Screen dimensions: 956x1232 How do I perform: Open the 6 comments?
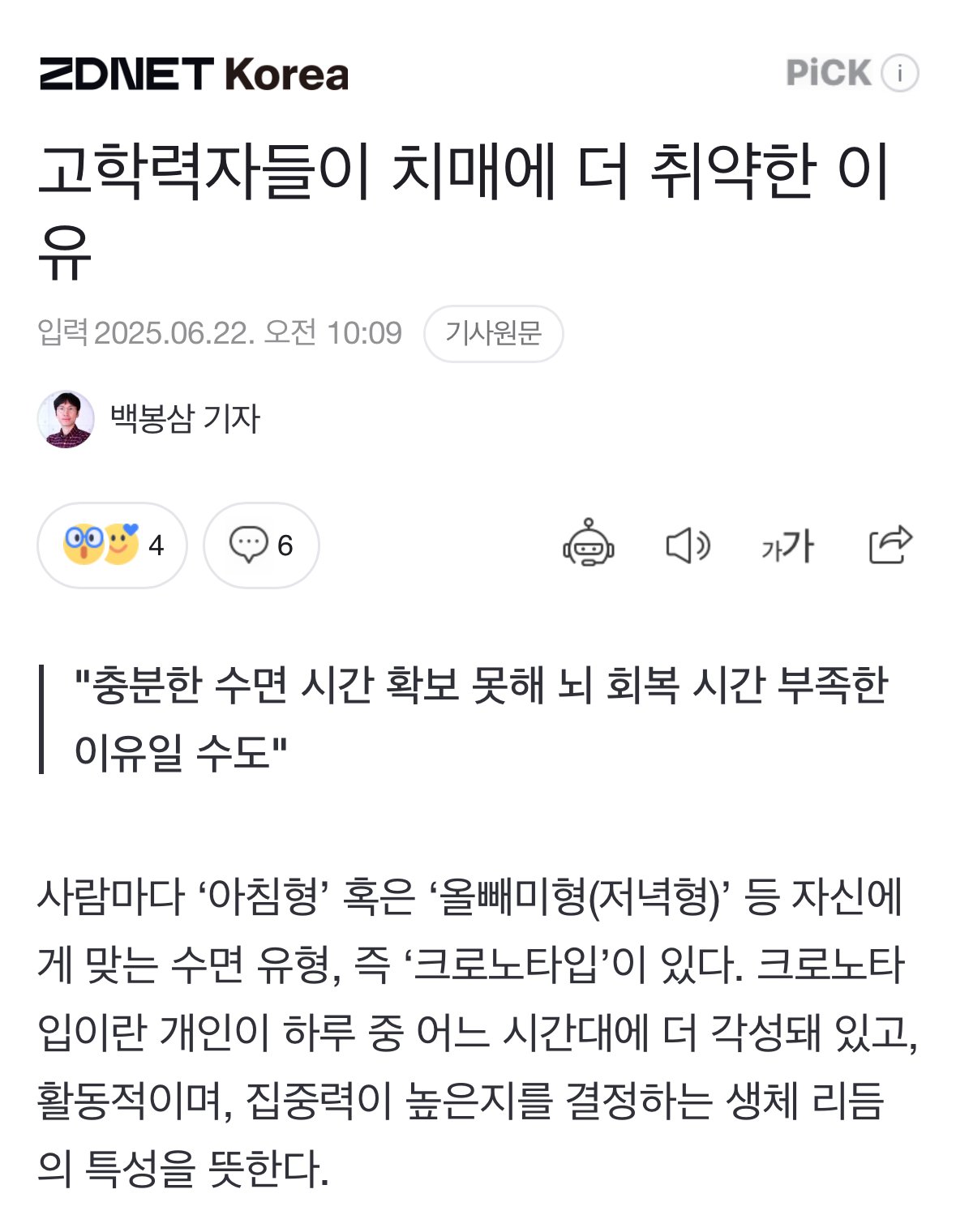click(261, 545)
